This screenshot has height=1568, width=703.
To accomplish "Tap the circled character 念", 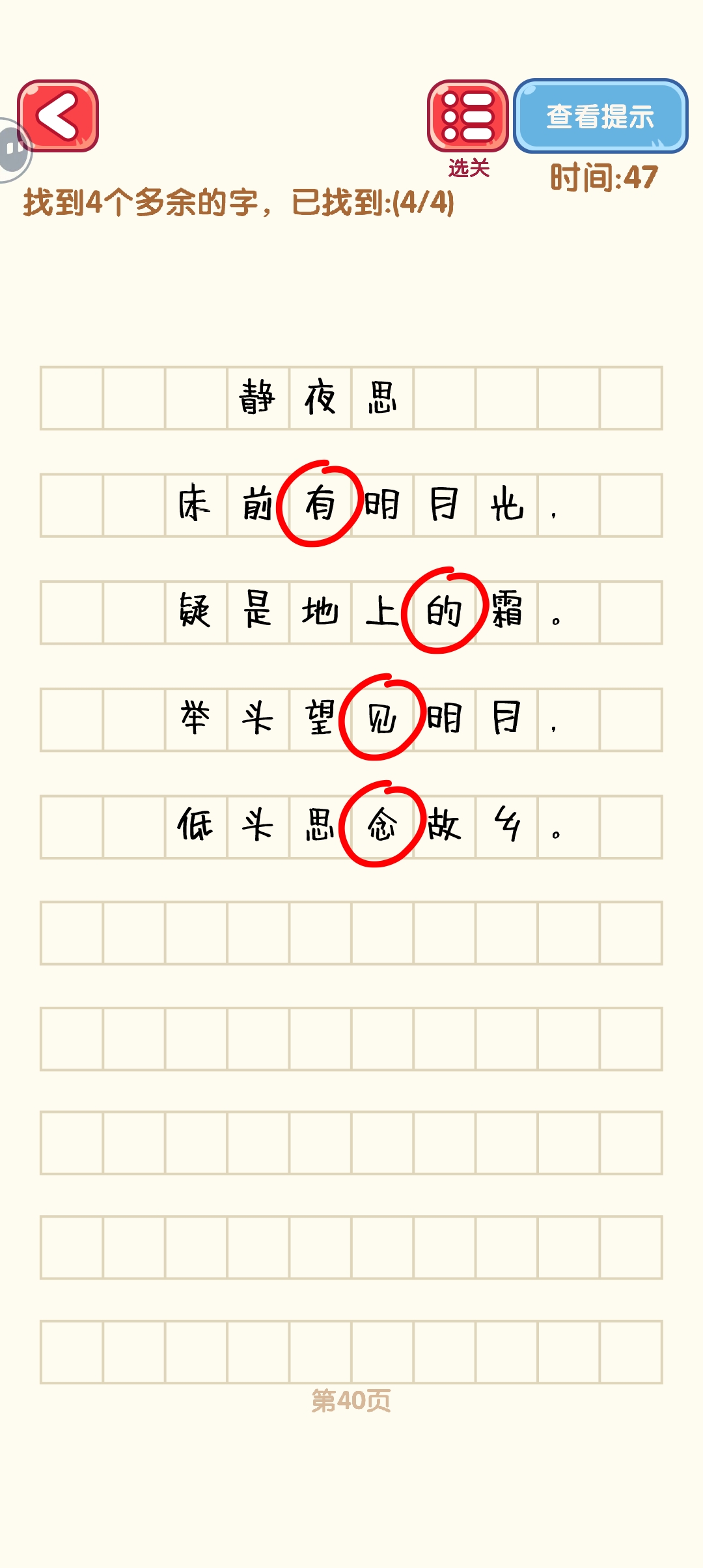I will click(383, 825).
